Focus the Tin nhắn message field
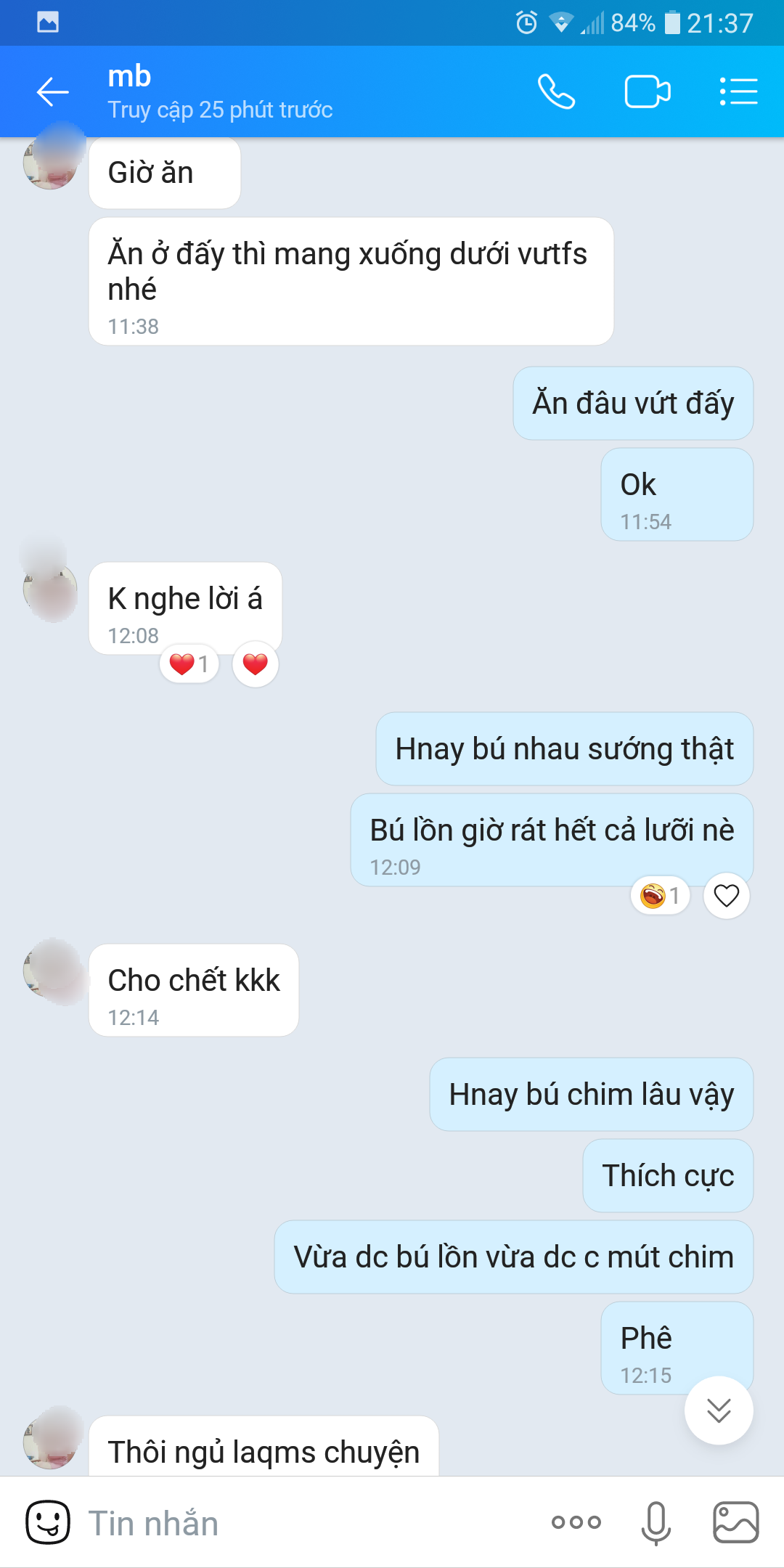The height and width of the screenshot is (1568, 784). click(305, 1522)
